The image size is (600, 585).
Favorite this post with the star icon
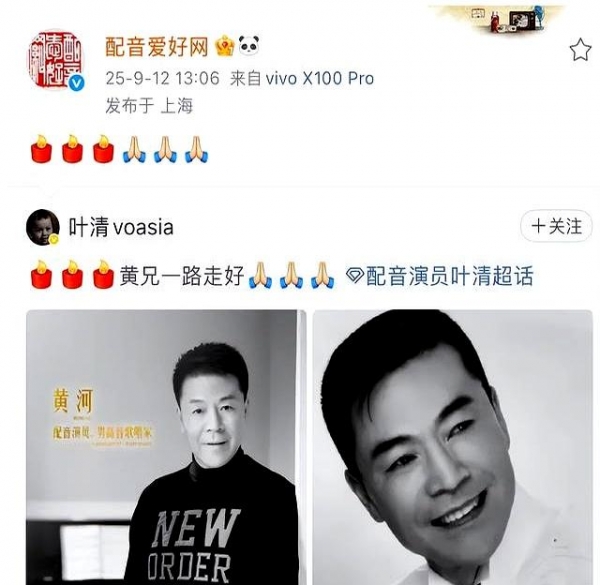(579, 50)
